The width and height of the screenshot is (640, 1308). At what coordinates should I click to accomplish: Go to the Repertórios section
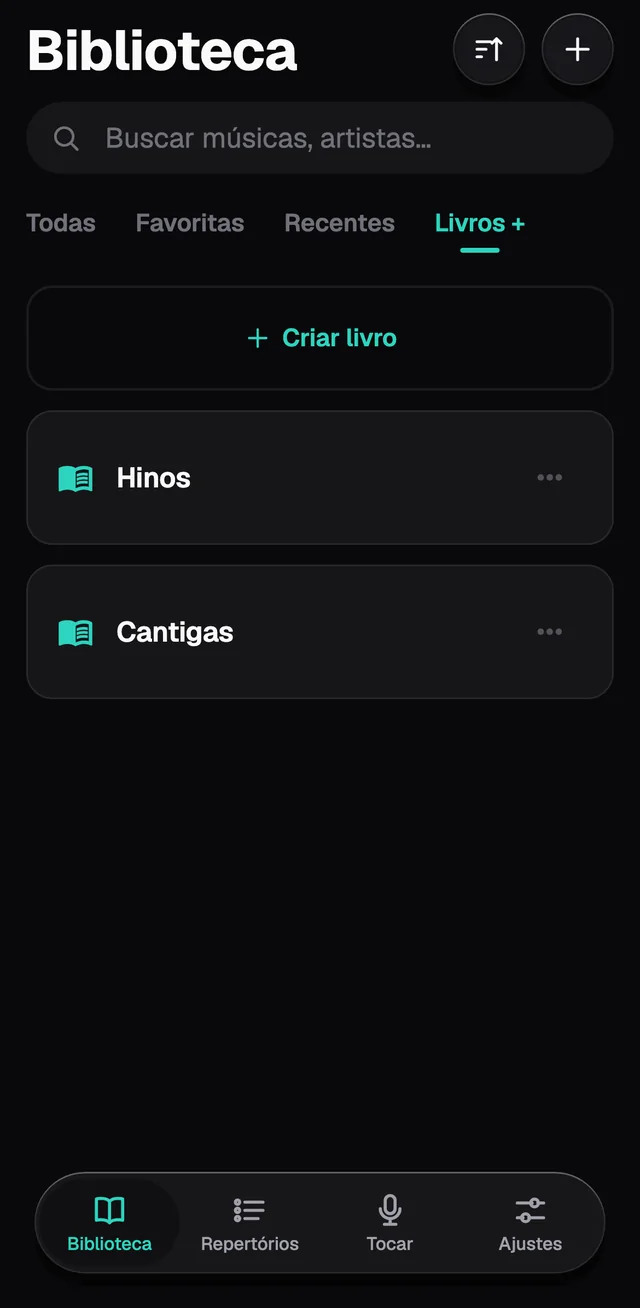250,1224
